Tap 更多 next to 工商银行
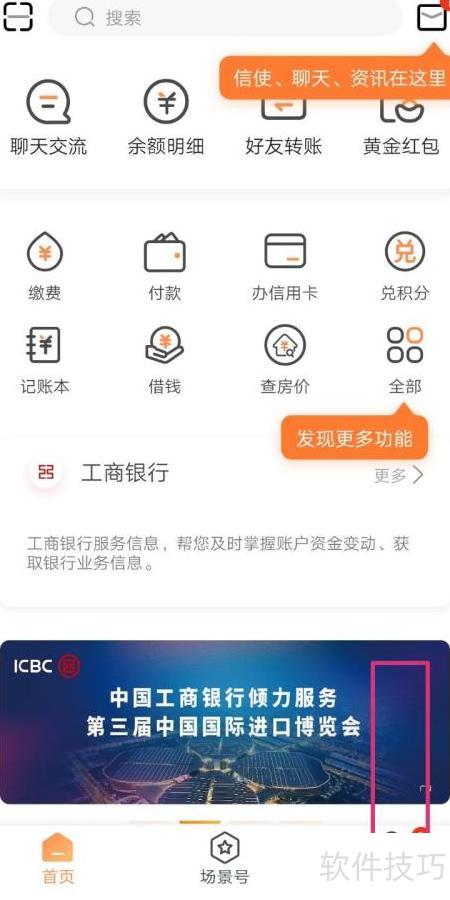This screenshot has width=450, height=900. click(399, 475)
